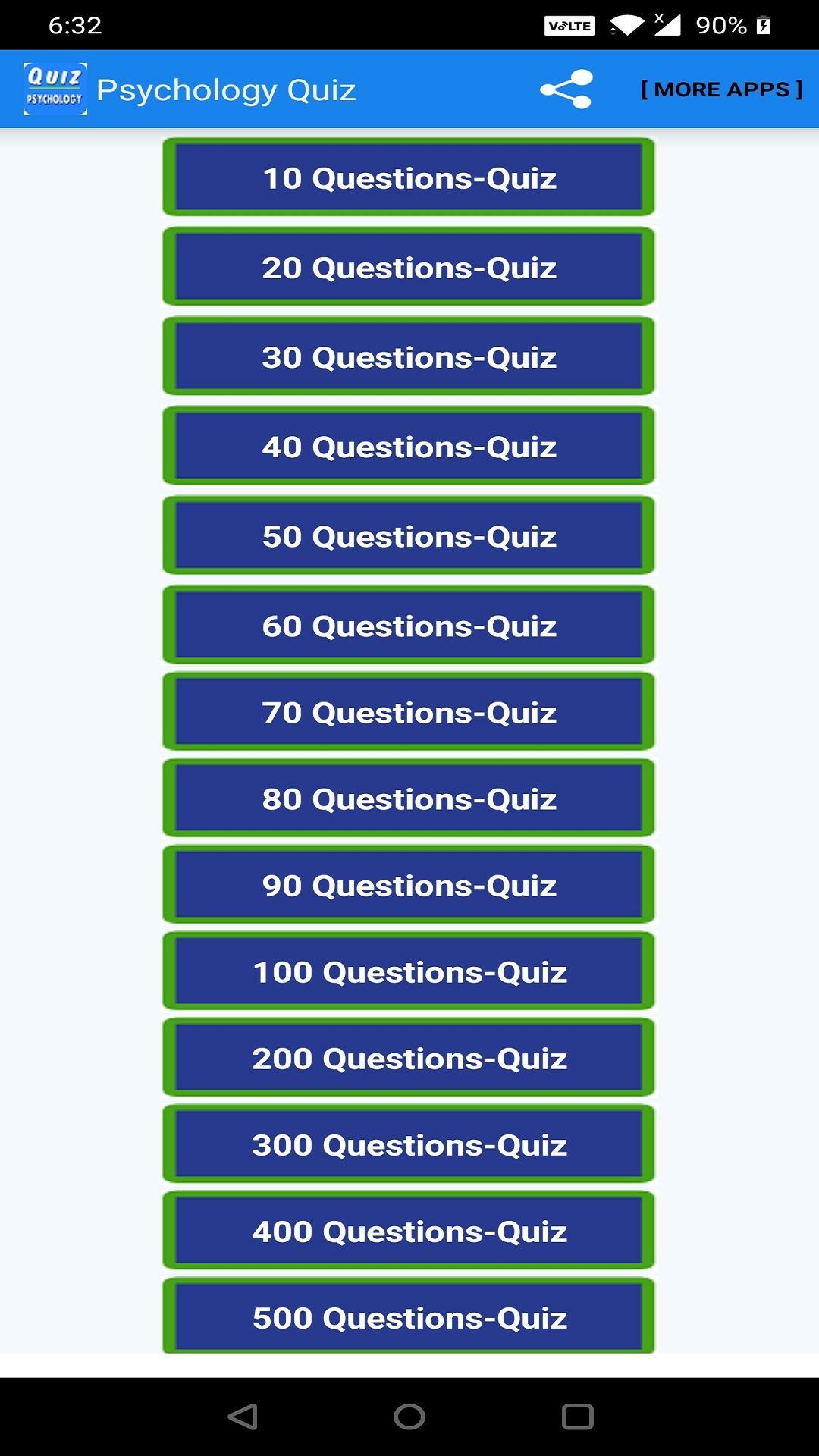
Task: Begin the 300 Questions-Quiz
Action: pos(409,1144)
